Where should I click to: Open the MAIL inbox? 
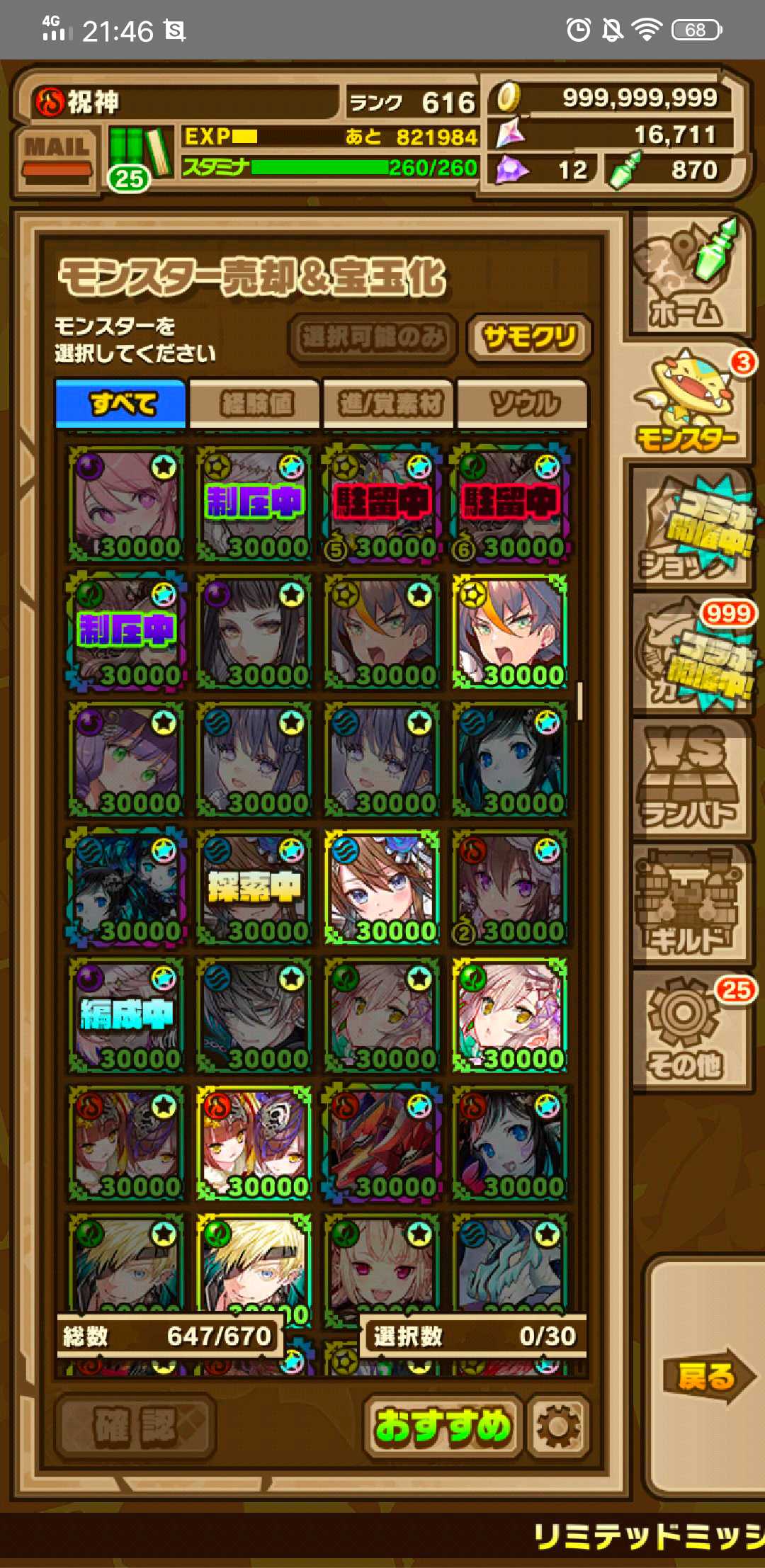pos(57,159)
